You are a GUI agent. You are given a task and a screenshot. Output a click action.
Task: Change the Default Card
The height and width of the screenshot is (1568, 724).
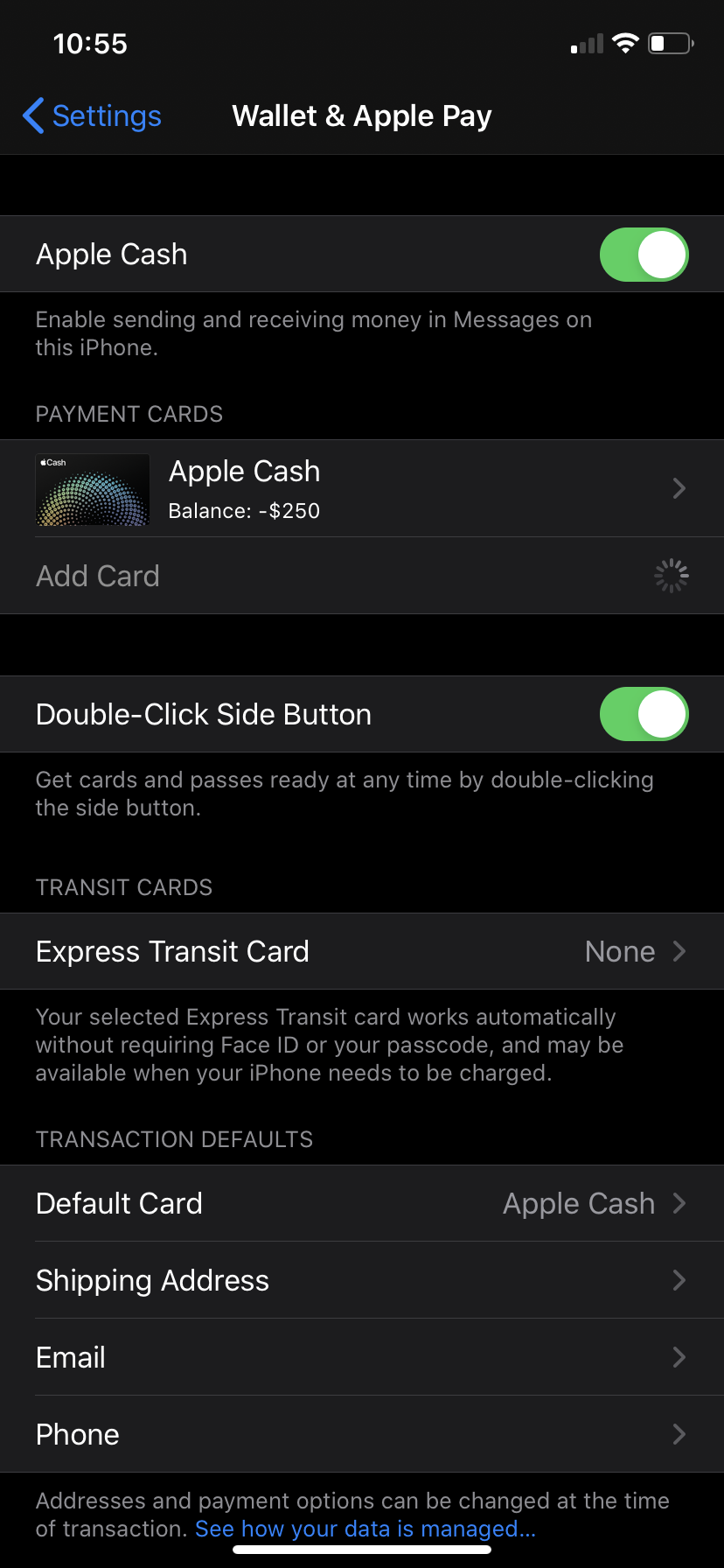tap(362, 1203)
